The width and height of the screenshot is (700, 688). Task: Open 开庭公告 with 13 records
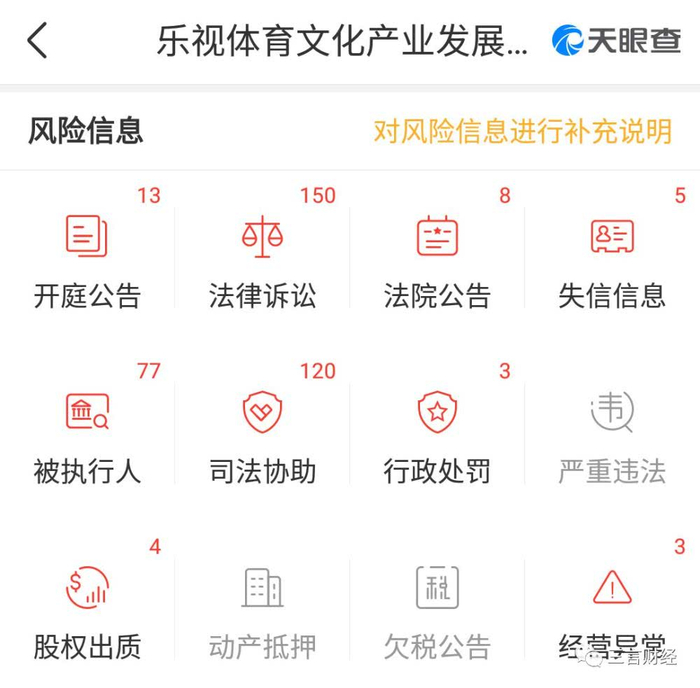pos(88,261)
